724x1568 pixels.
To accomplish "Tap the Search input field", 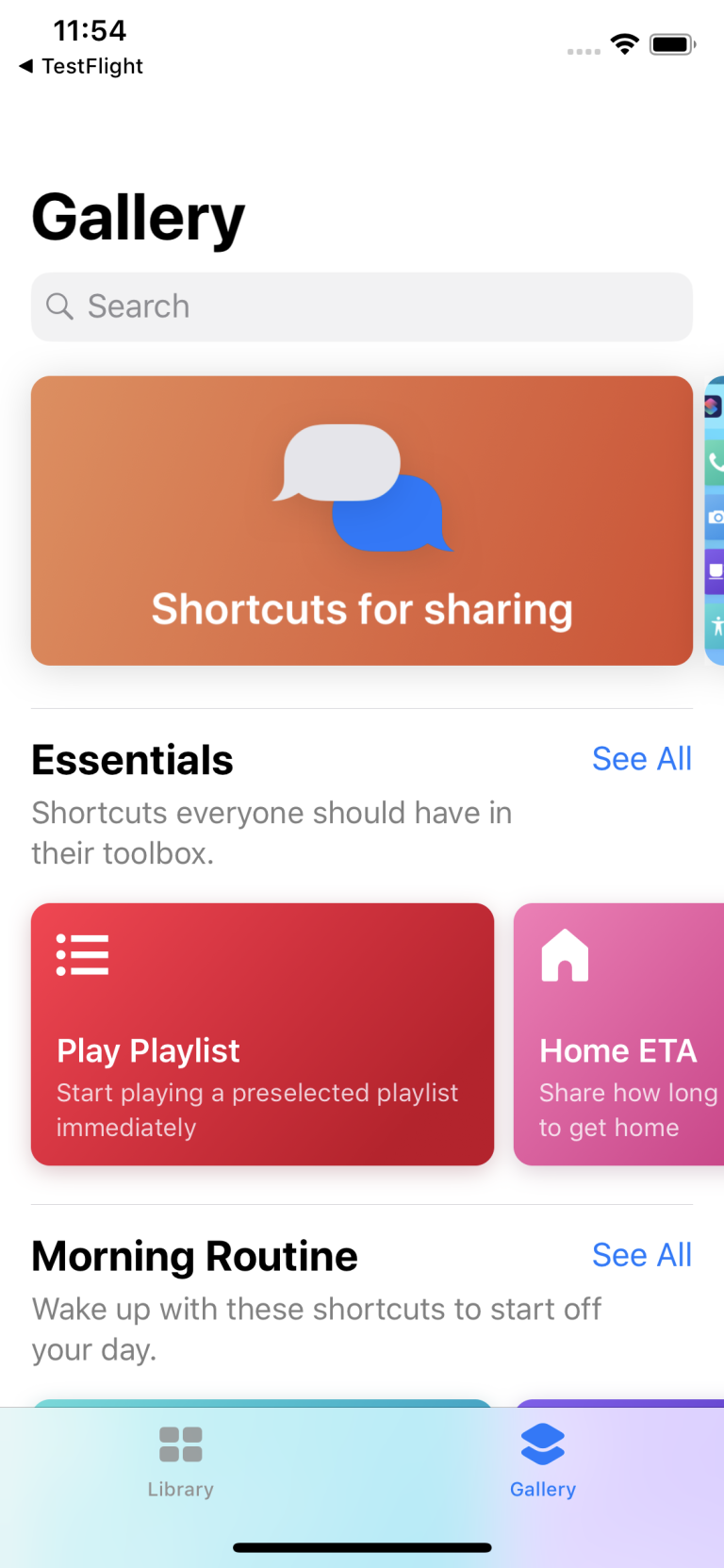I will [x=362, y=306].
